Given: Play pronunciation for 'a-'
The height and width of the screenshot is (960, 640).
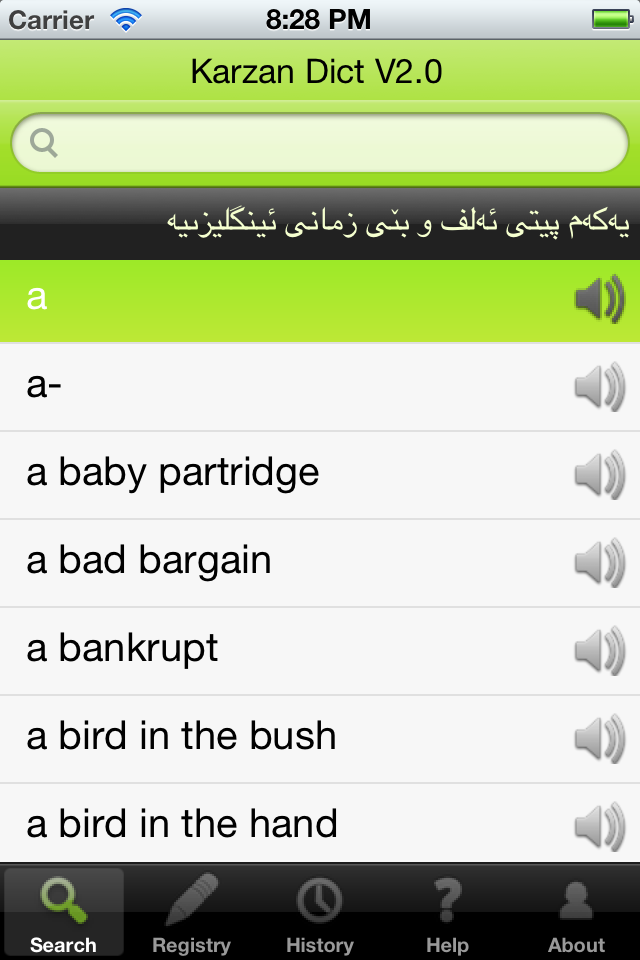Looking at the screenshot, I should [600, 387].
